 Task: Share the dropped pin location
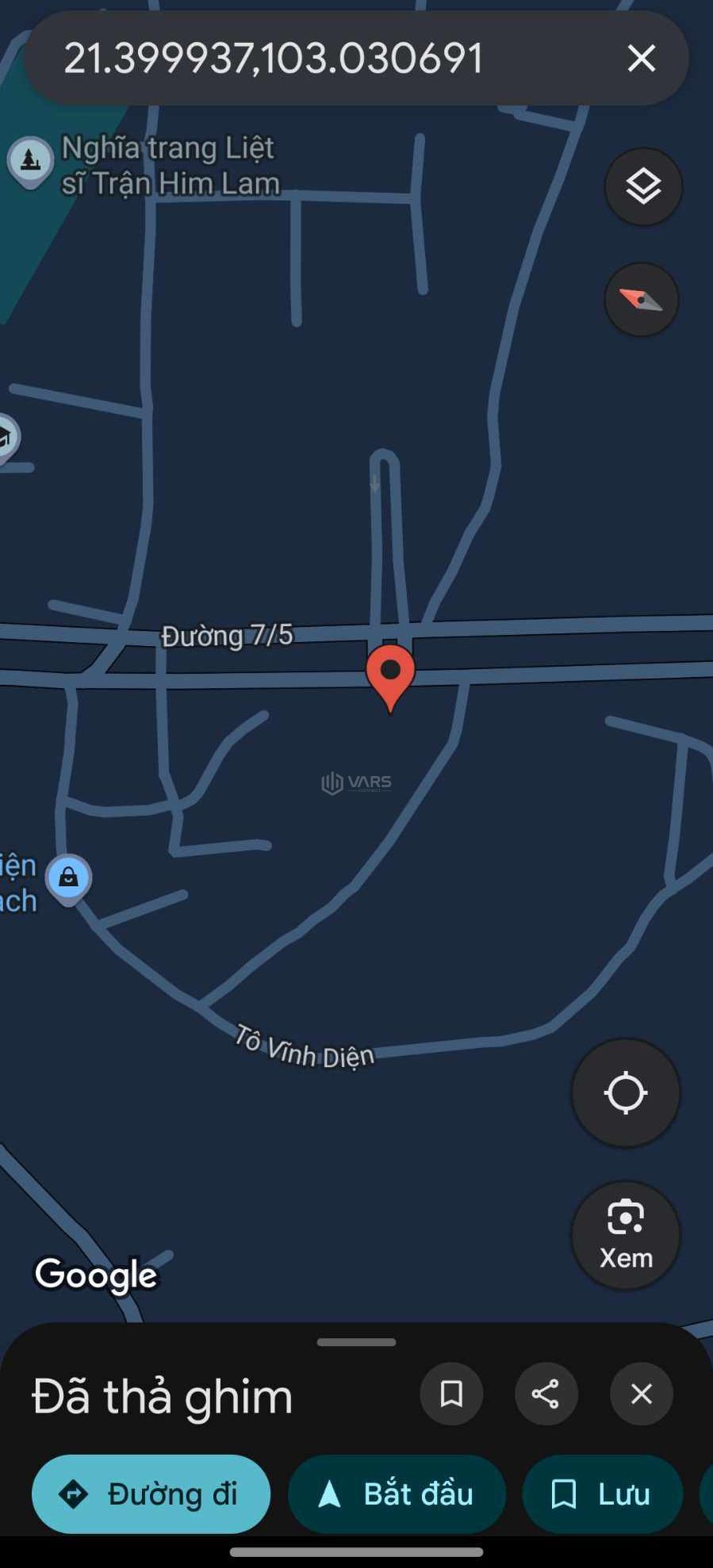[x=546, y=1394]
